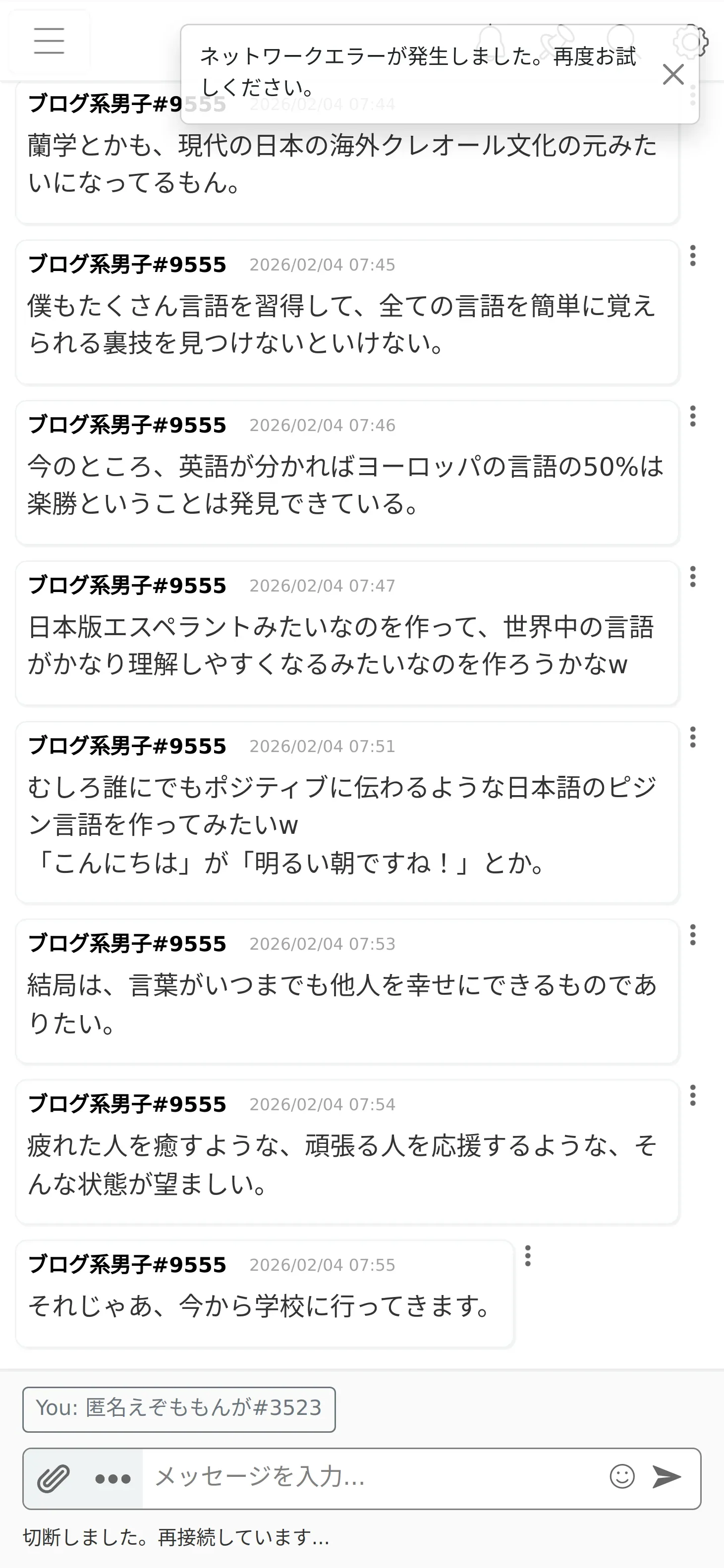
Task: Dismiss the network error notification
Action: [x=673, y=74]
